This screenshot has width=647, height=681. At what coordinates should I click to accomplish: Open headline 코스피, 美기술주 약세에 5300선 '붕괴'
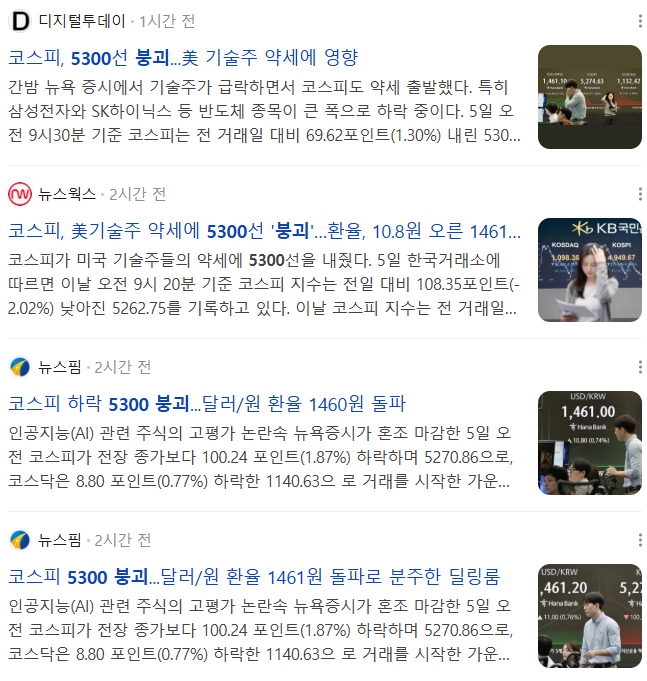pyautogui.click(x=265, y=231)
